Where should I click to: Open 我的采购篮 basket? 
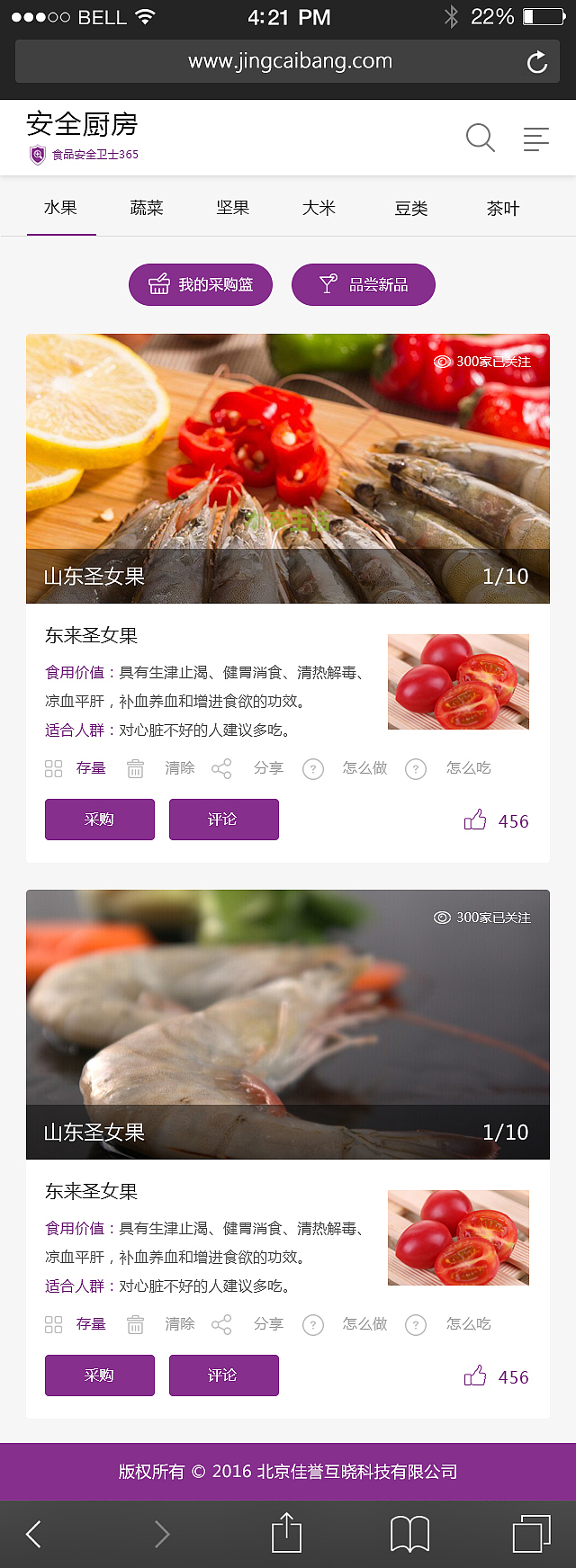pos(201,285)
